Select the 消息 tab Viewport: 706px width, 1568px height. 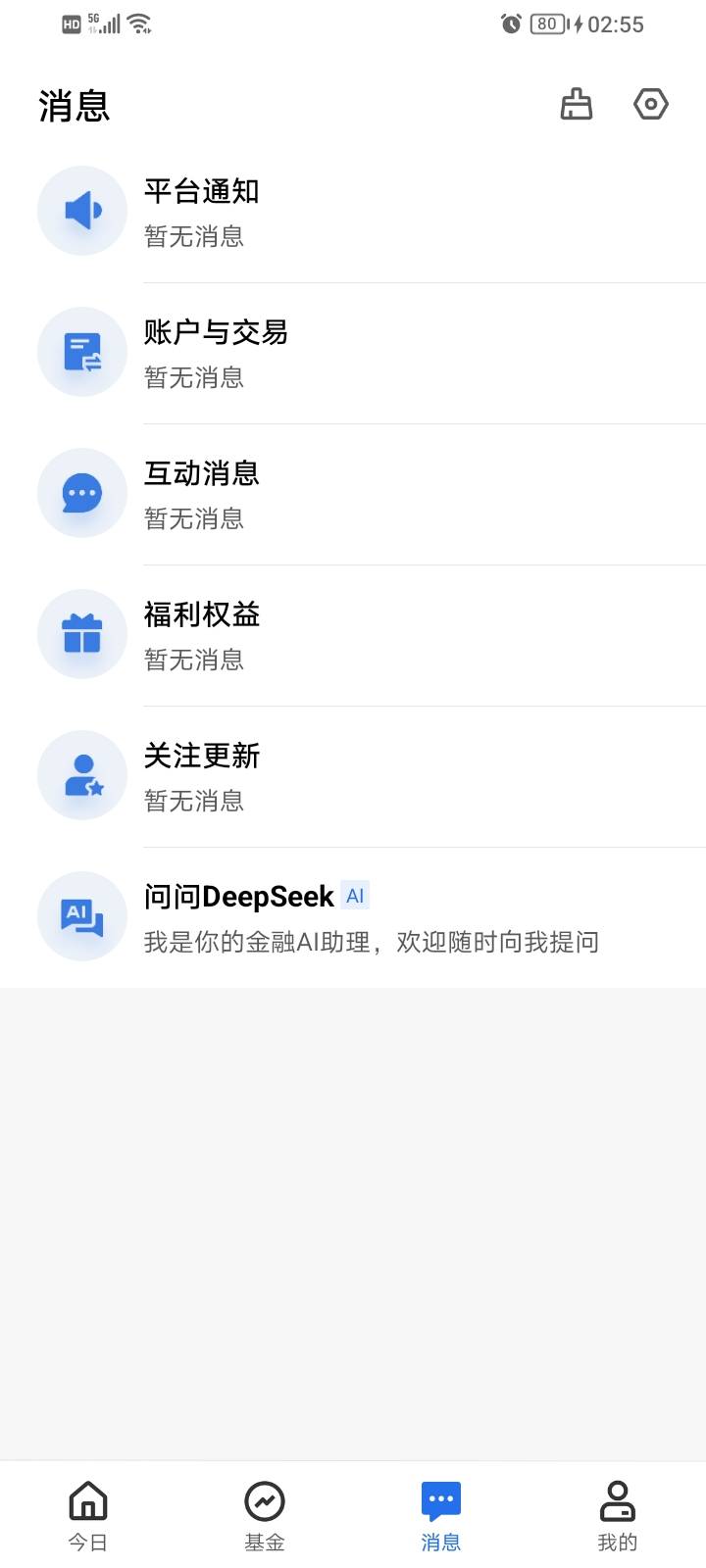click(x=441, y=1515)
